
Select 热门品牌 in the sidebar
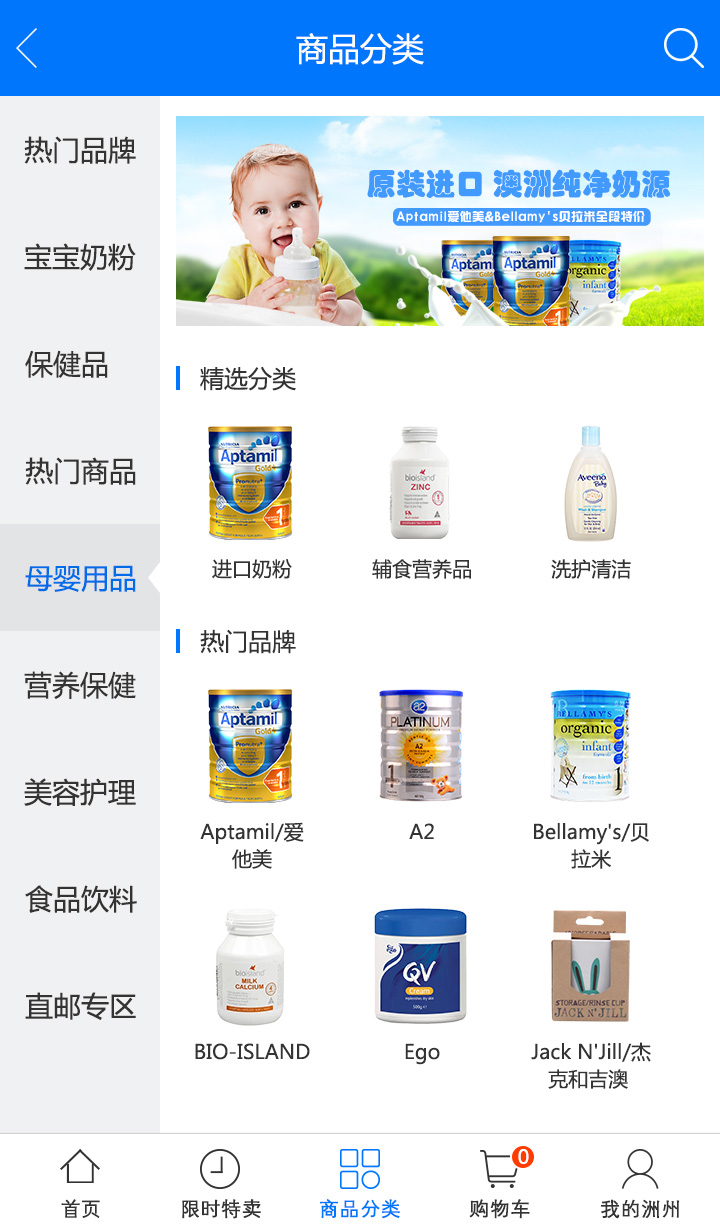coord(80,151)
